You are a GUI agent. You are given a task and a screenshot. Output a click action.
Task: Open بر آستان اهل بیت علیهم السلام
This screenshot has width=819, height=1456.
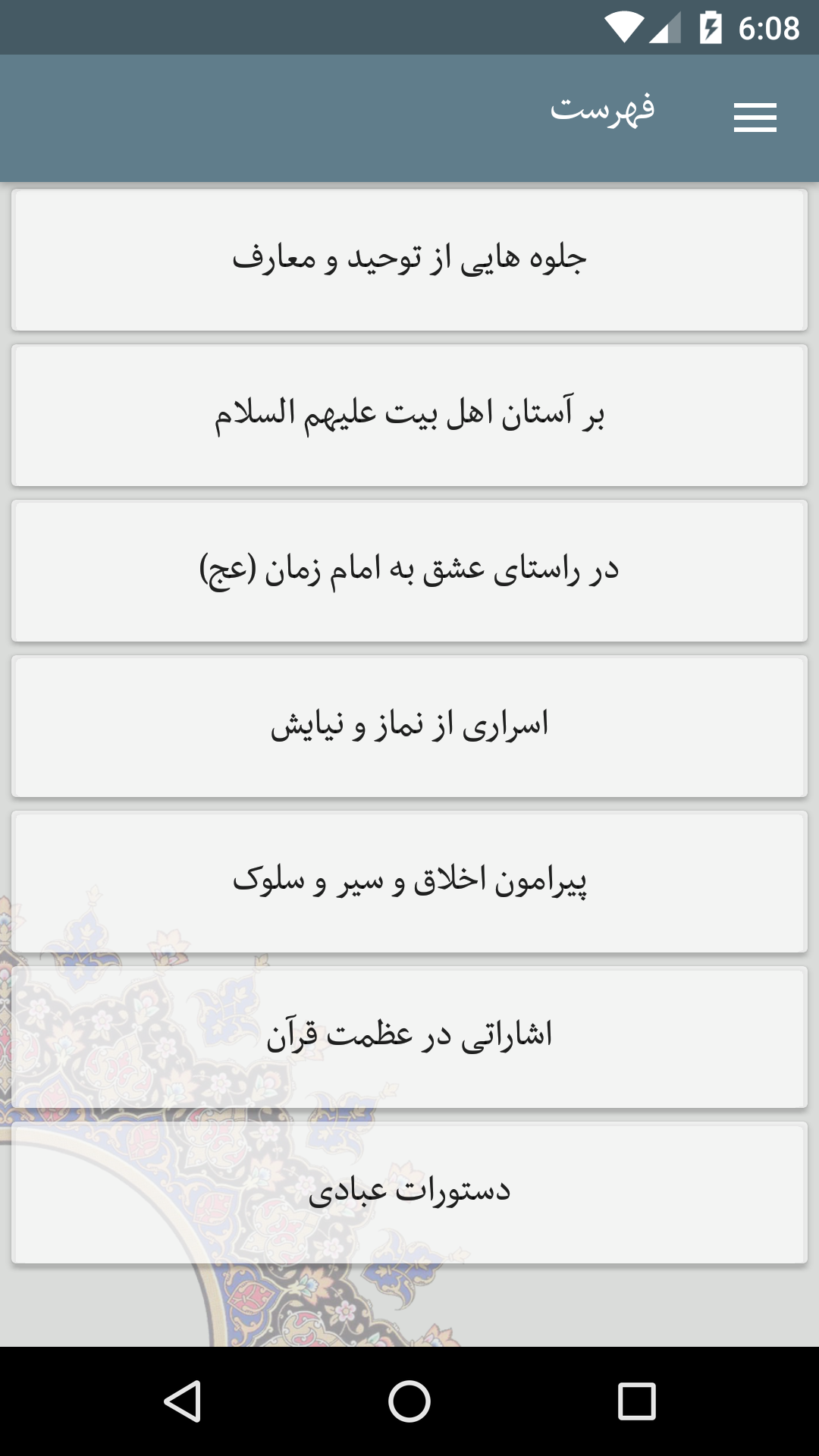pos(409,416)
